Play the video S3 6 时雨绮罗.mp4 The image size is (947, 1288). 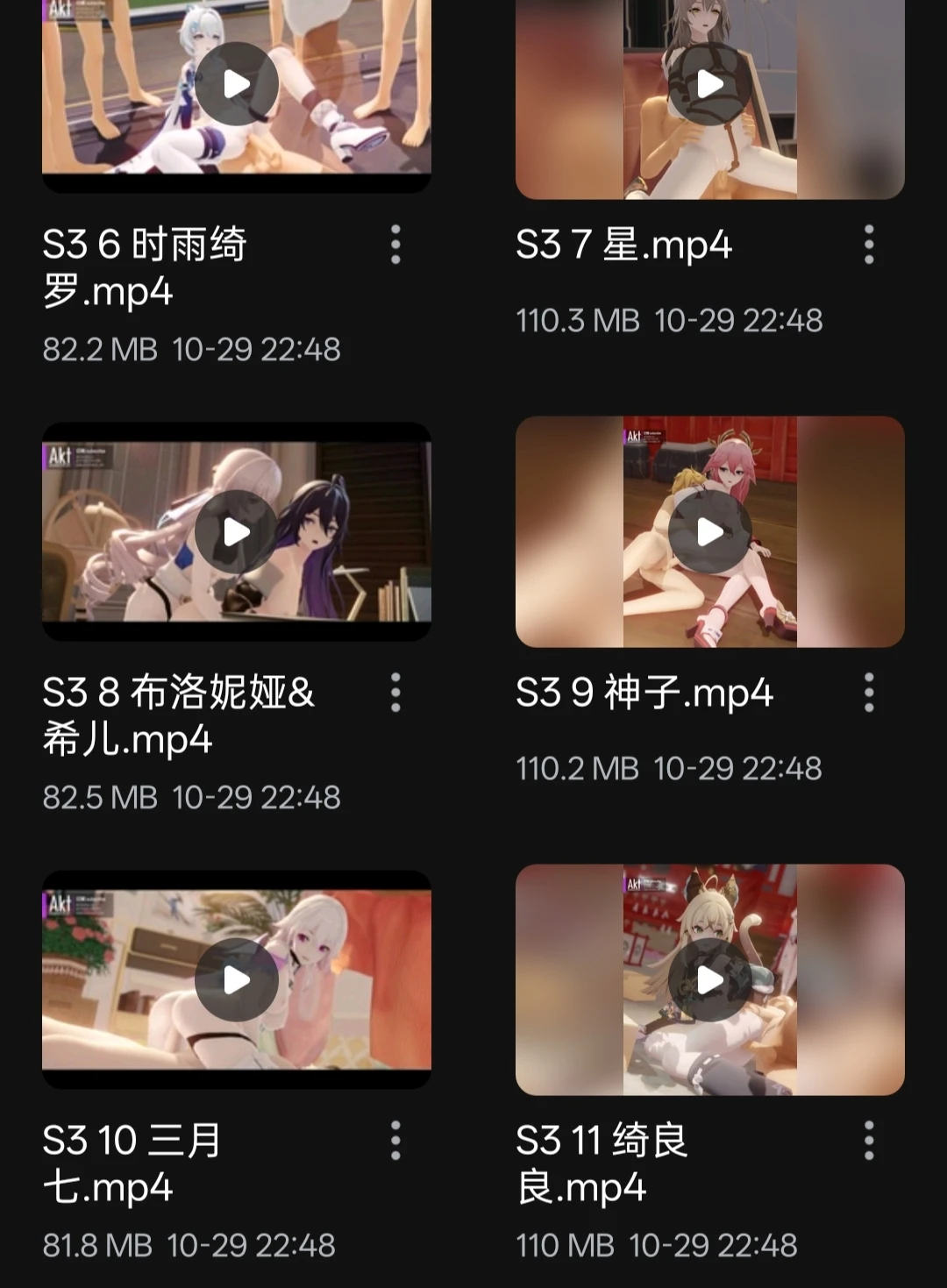(237, 85)
